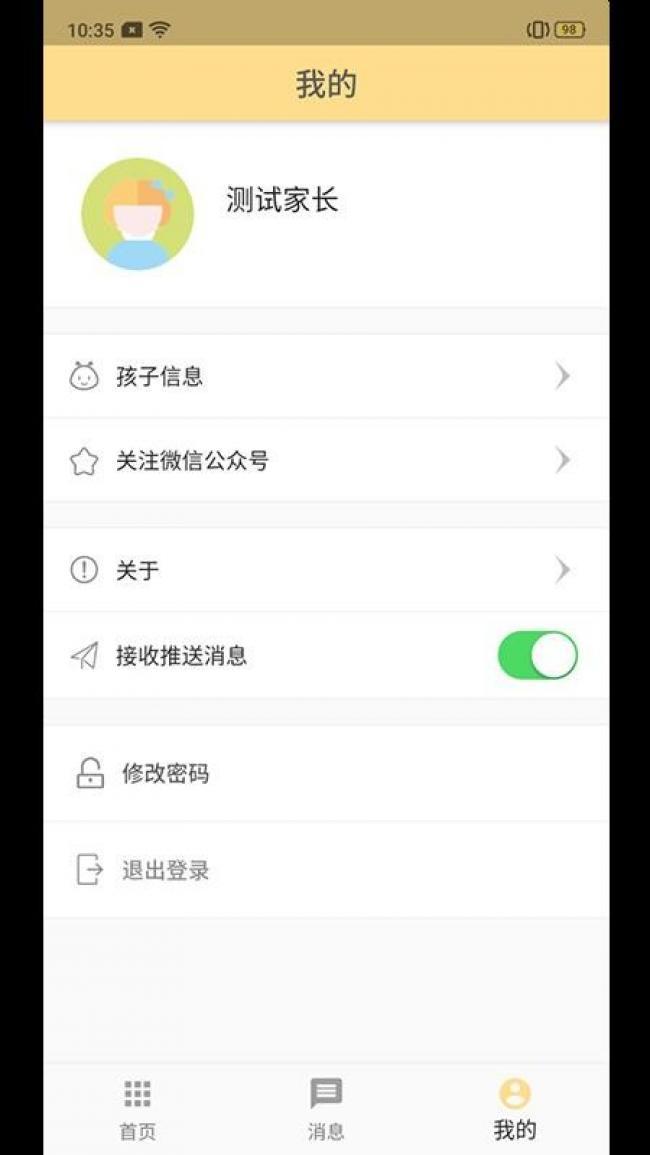
Task: Switch to the 首页 tab
Action: coord(138,1109)
